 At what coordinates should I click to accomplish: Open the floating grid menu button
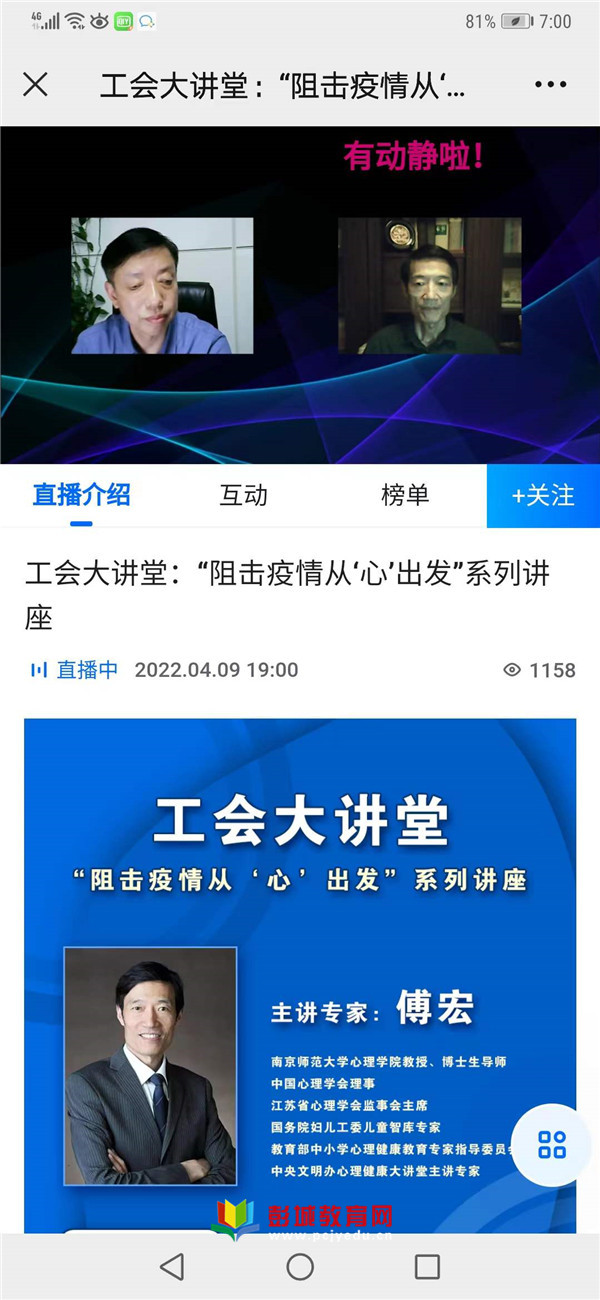click(x=552, y=1144)
